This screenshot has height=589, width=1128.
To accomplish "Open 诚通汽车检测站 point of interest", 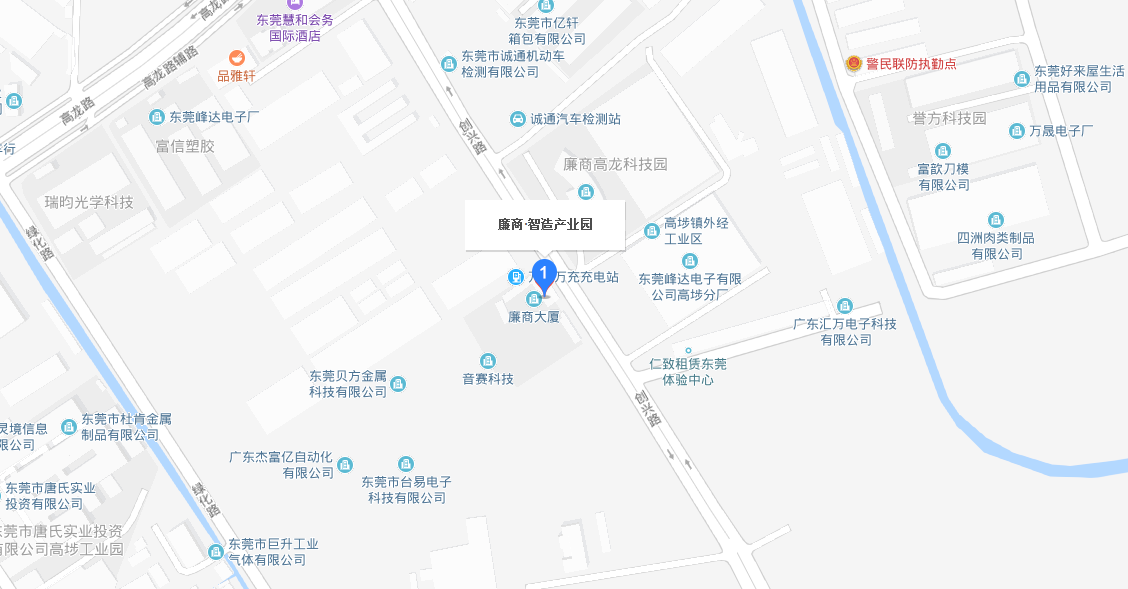I will point(518,119).
